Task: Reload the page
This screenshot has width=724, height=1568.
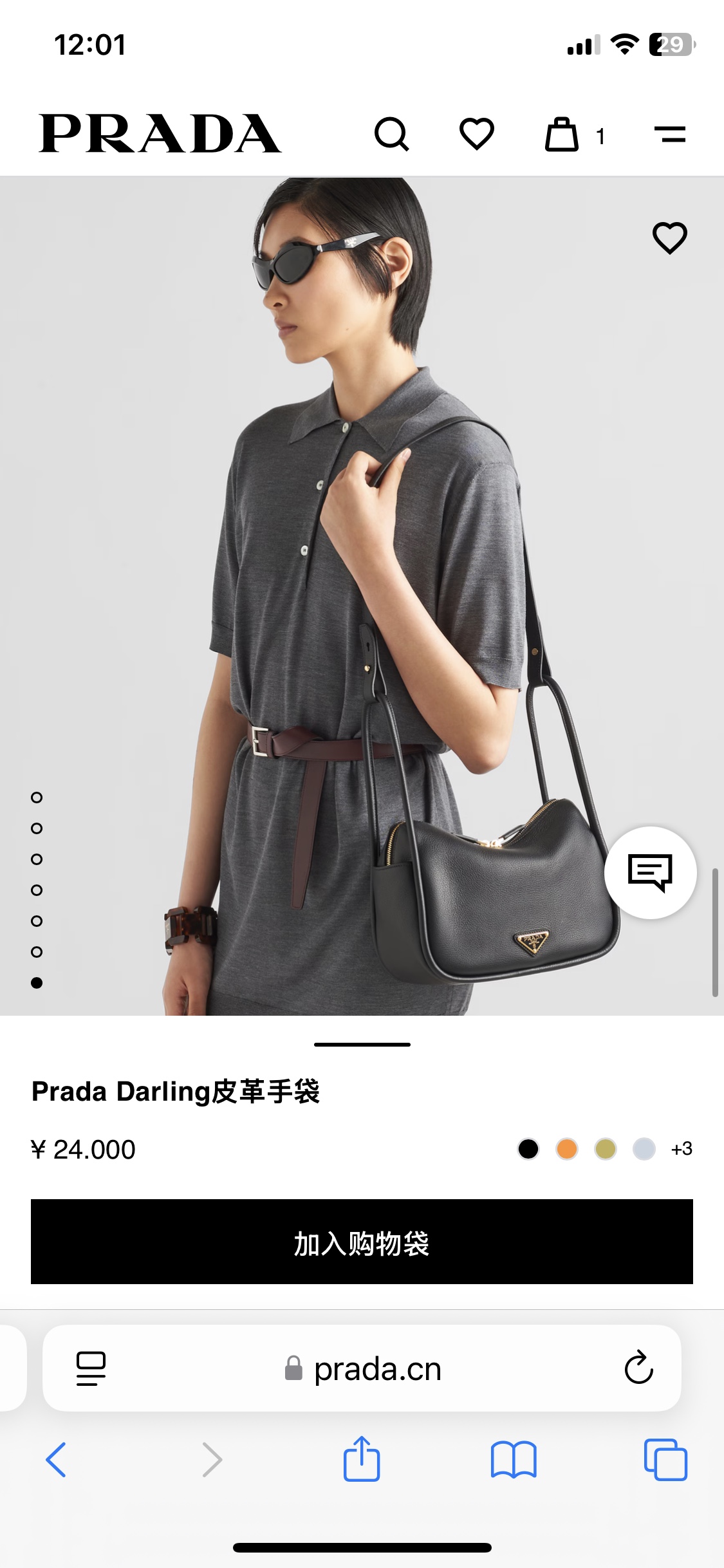Action: [638, 1368]
